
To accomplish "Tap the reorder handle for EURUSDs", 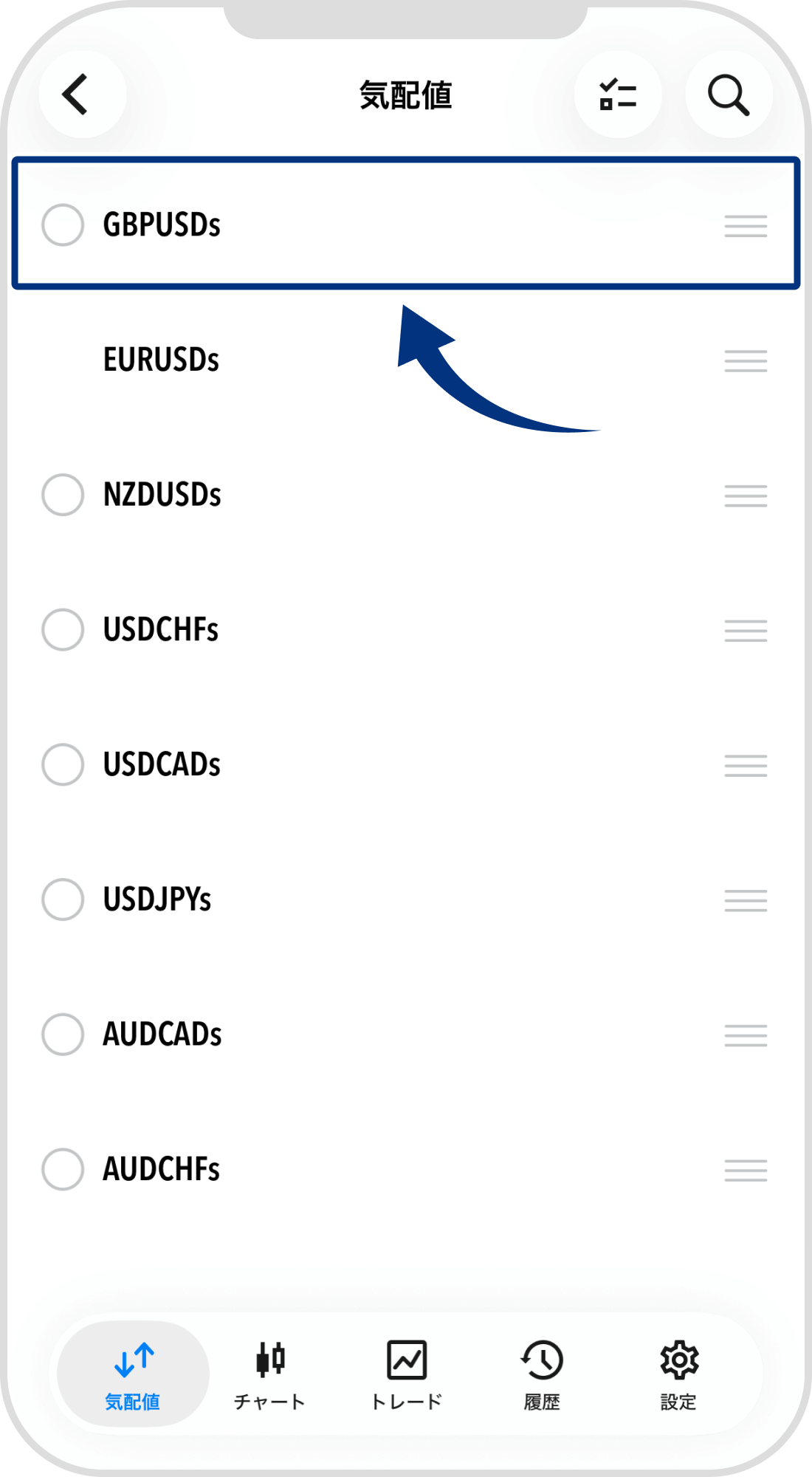I will (x=746, y=361).
